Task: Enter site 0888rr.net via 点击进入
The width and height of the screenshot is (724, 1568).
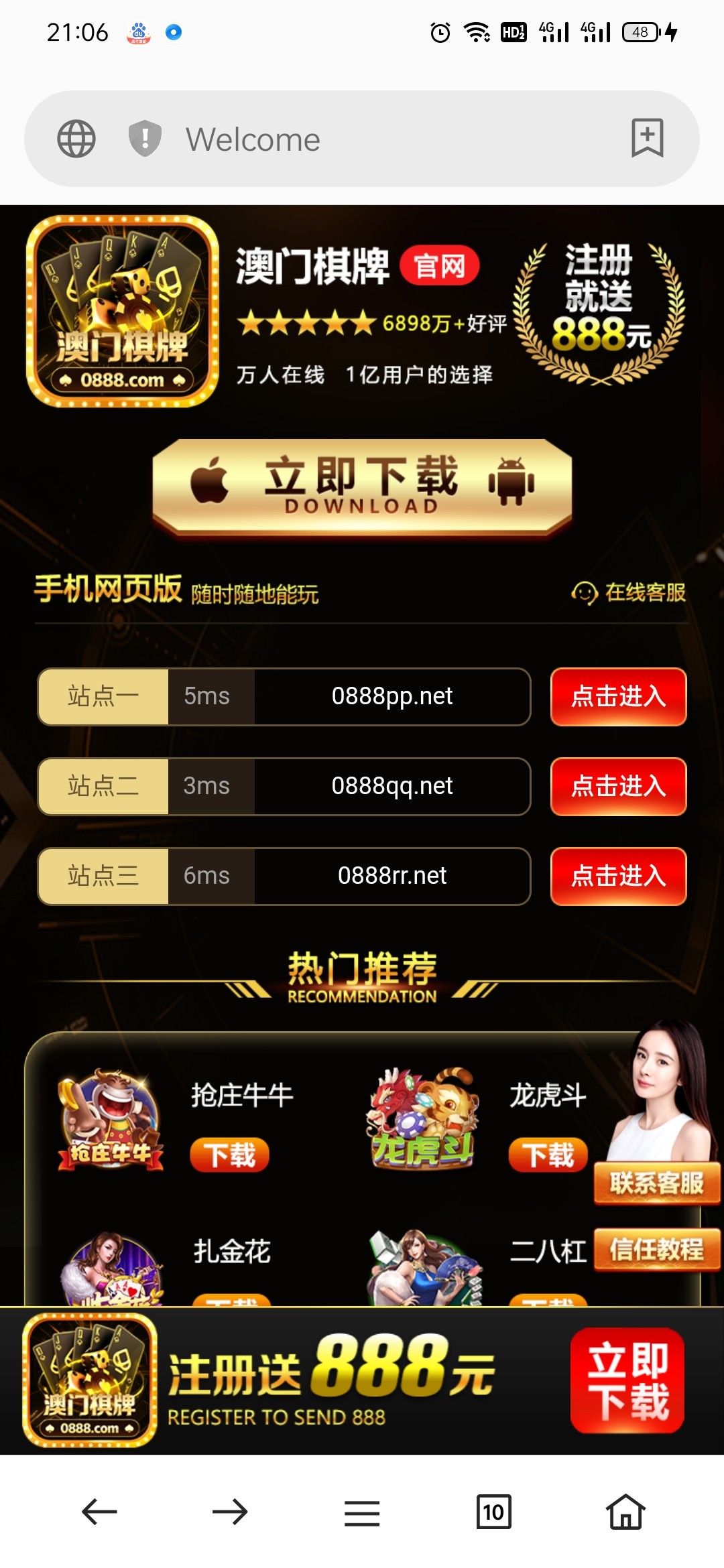Action: (x=618, y=876)
